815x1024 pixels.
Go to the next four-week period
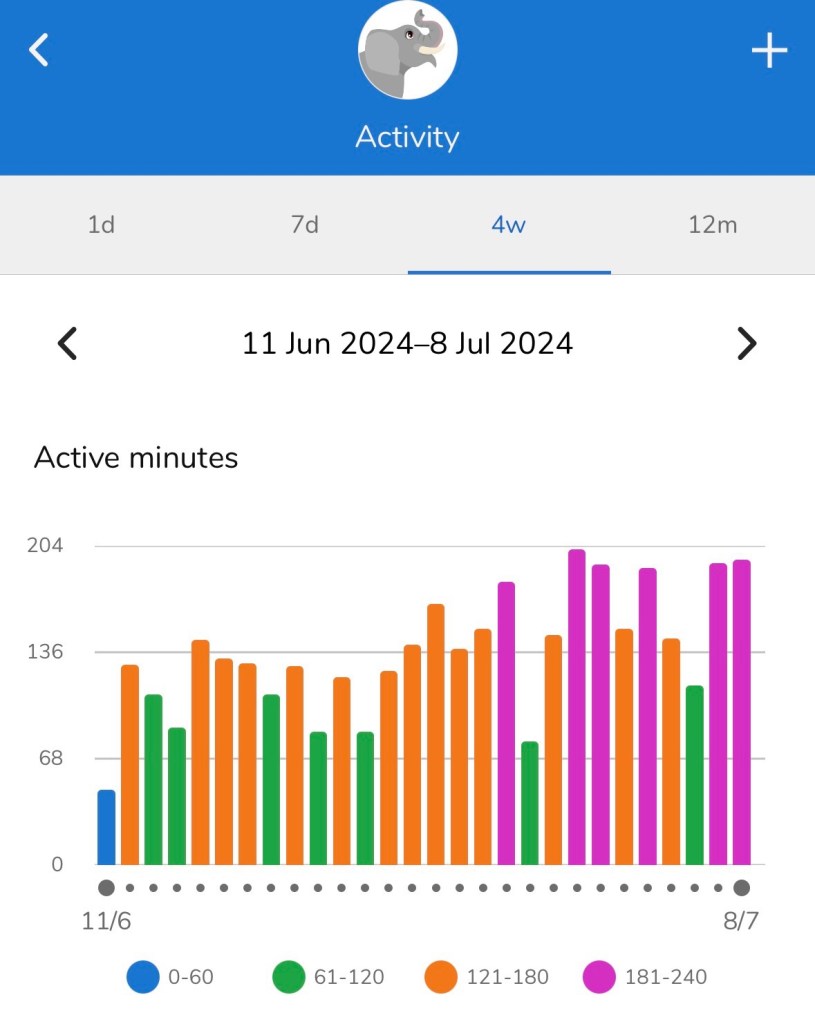click(746, 344)
